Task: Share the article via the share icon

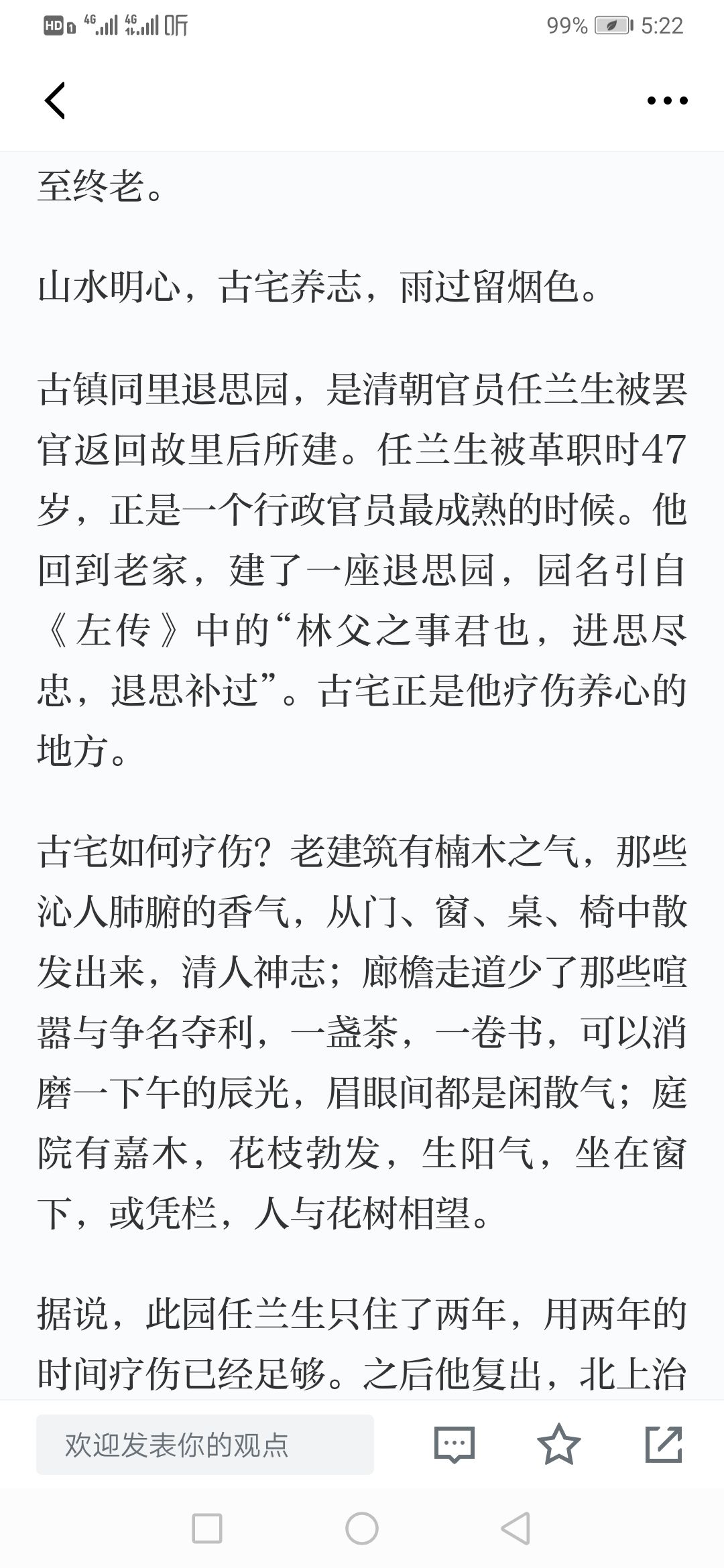Action: click(x=664, y=1445)
